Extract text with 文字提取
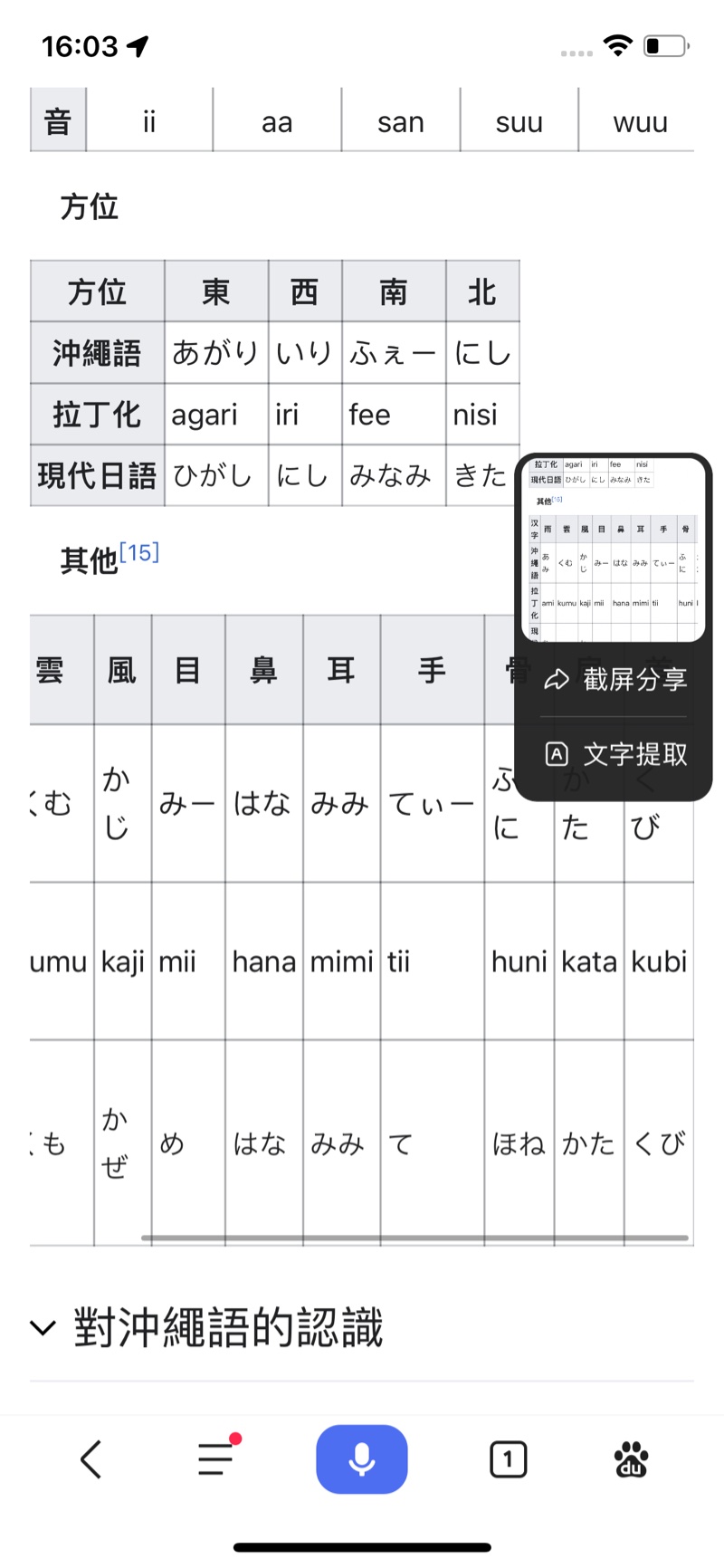 (614, 754)
